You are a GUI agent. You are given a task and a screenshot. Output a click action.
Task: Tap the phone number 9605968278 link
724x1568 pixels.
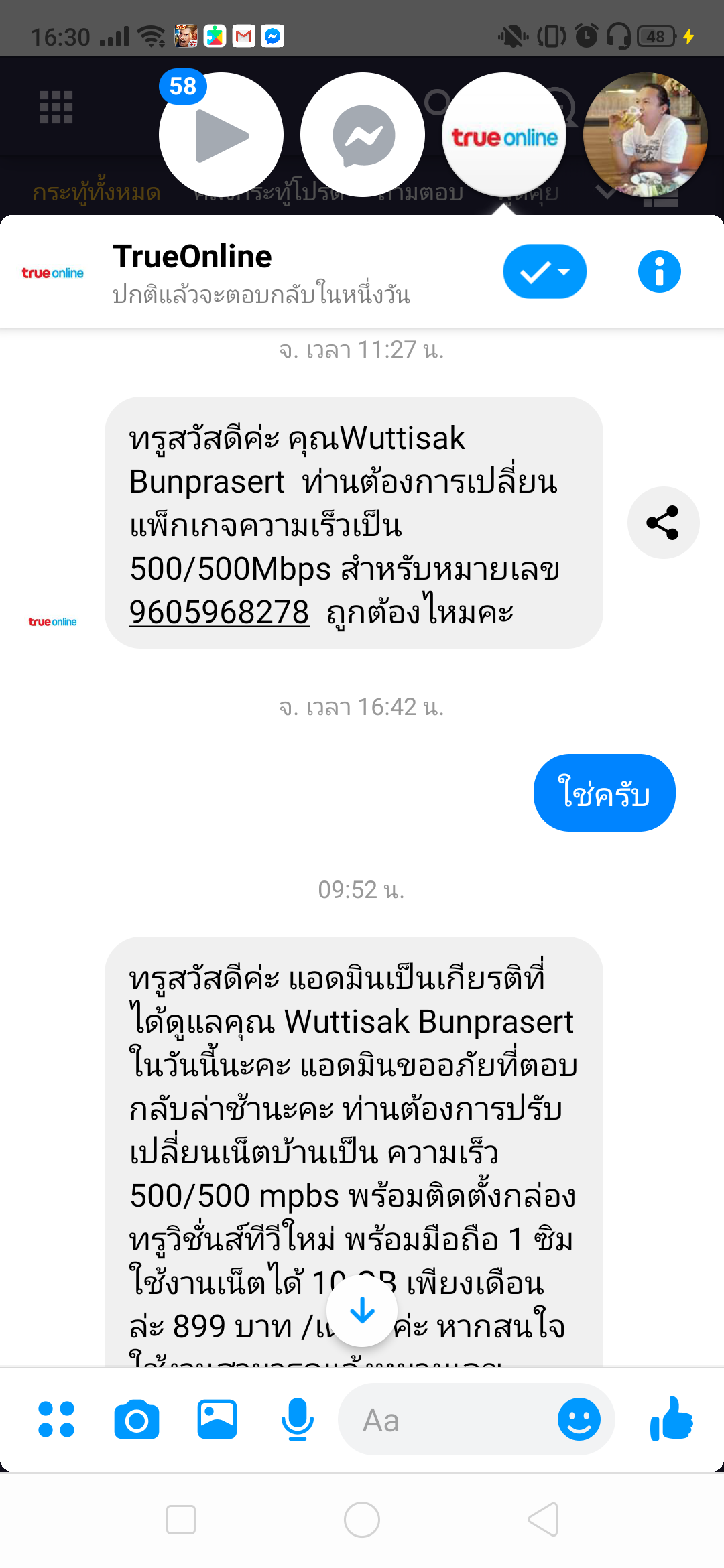219,612
